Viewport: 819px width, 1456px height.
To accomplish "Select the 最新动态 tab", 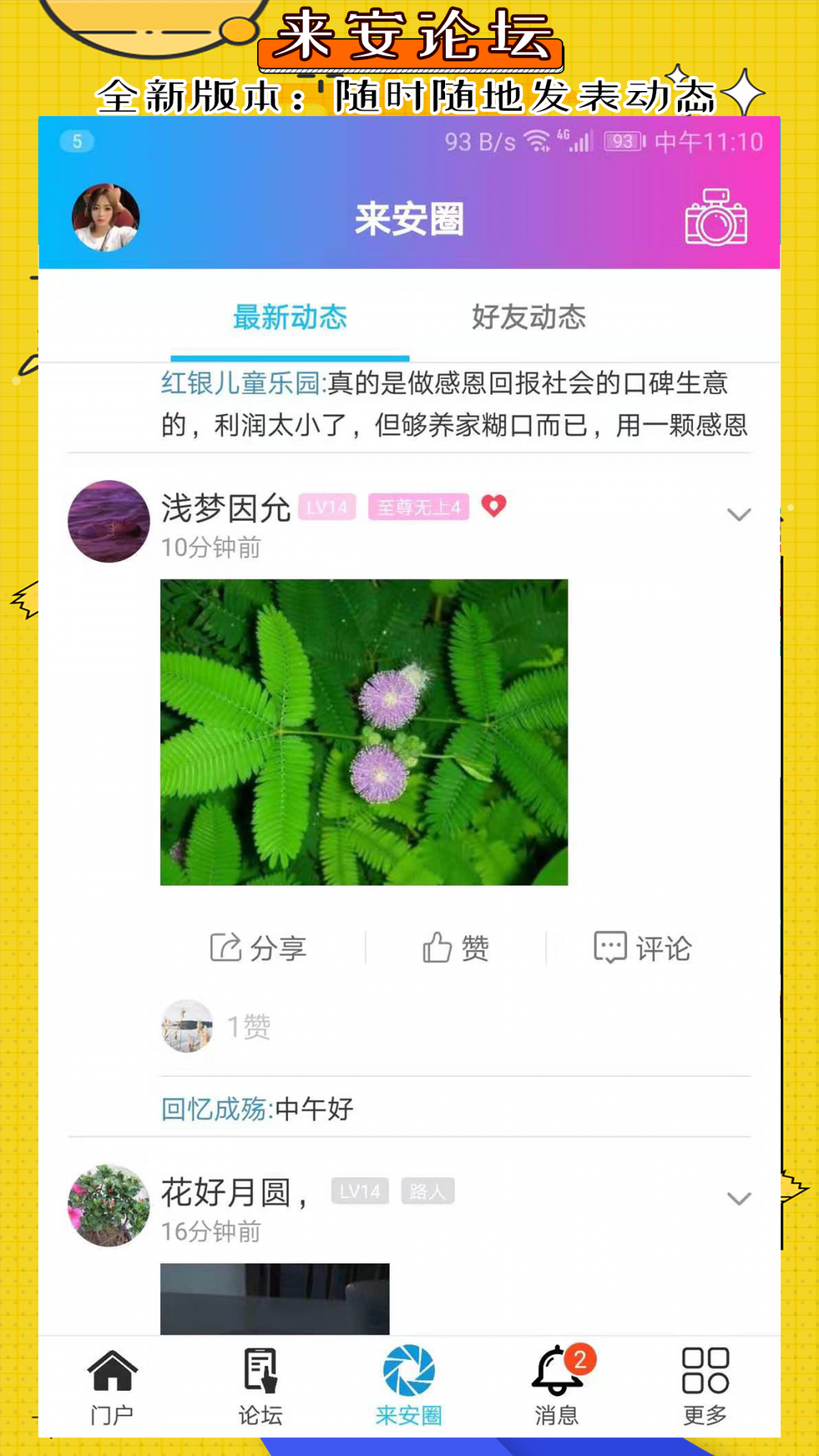I will click(290, 318).
